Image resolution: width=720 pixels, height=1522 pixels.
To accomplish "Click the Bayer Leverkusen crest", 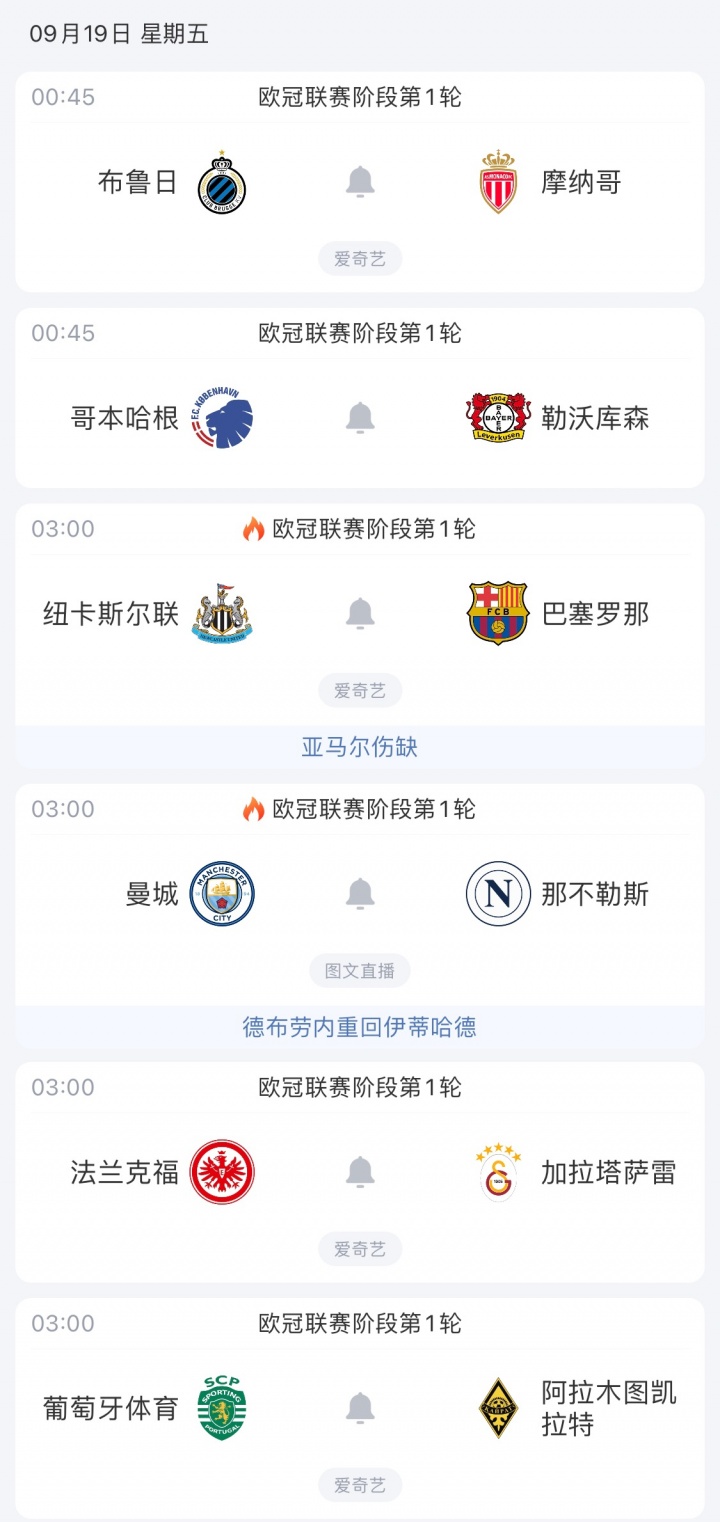I will click(x=497, y=418).
